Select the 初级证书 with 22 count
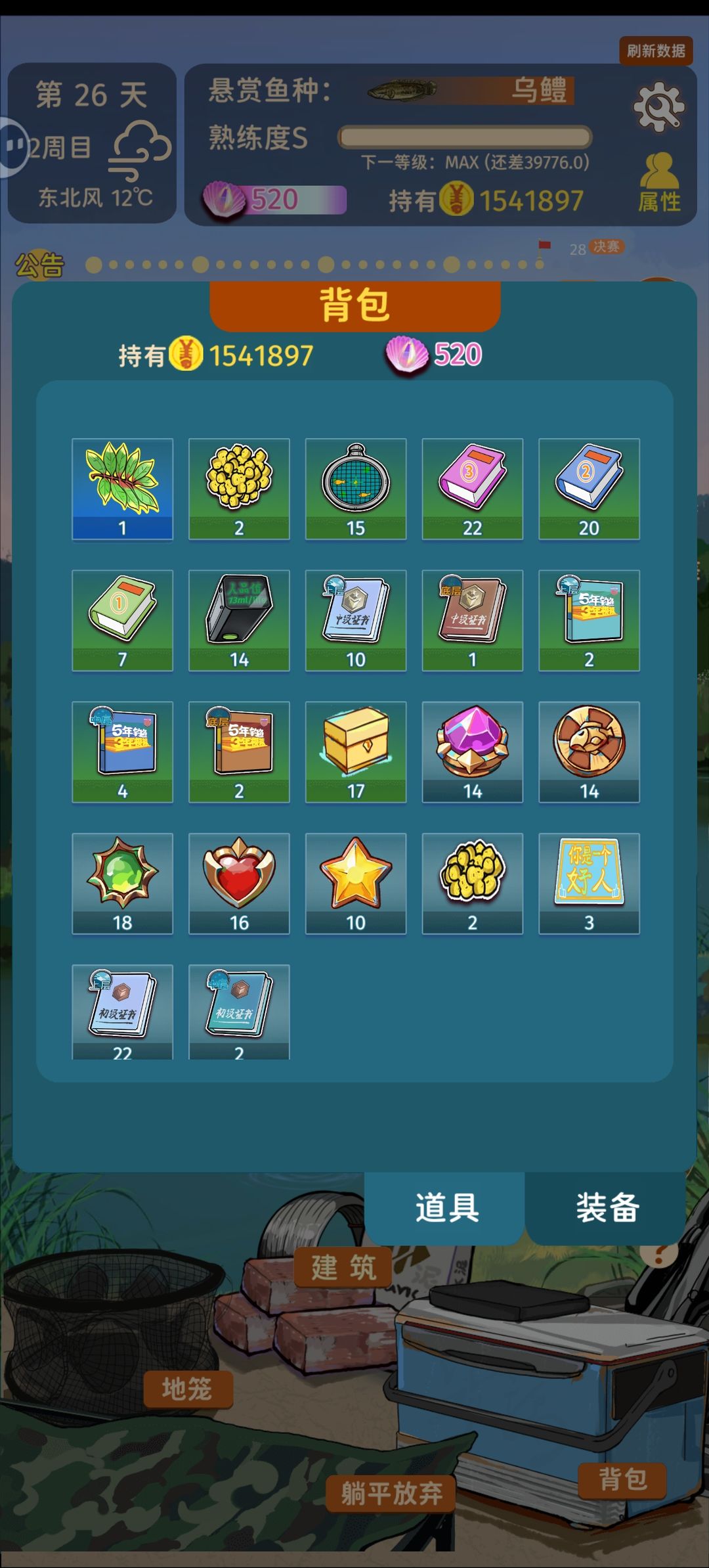Image resolution: width=709 pixels, height=1568 pixels. (x=122, y=1012)
